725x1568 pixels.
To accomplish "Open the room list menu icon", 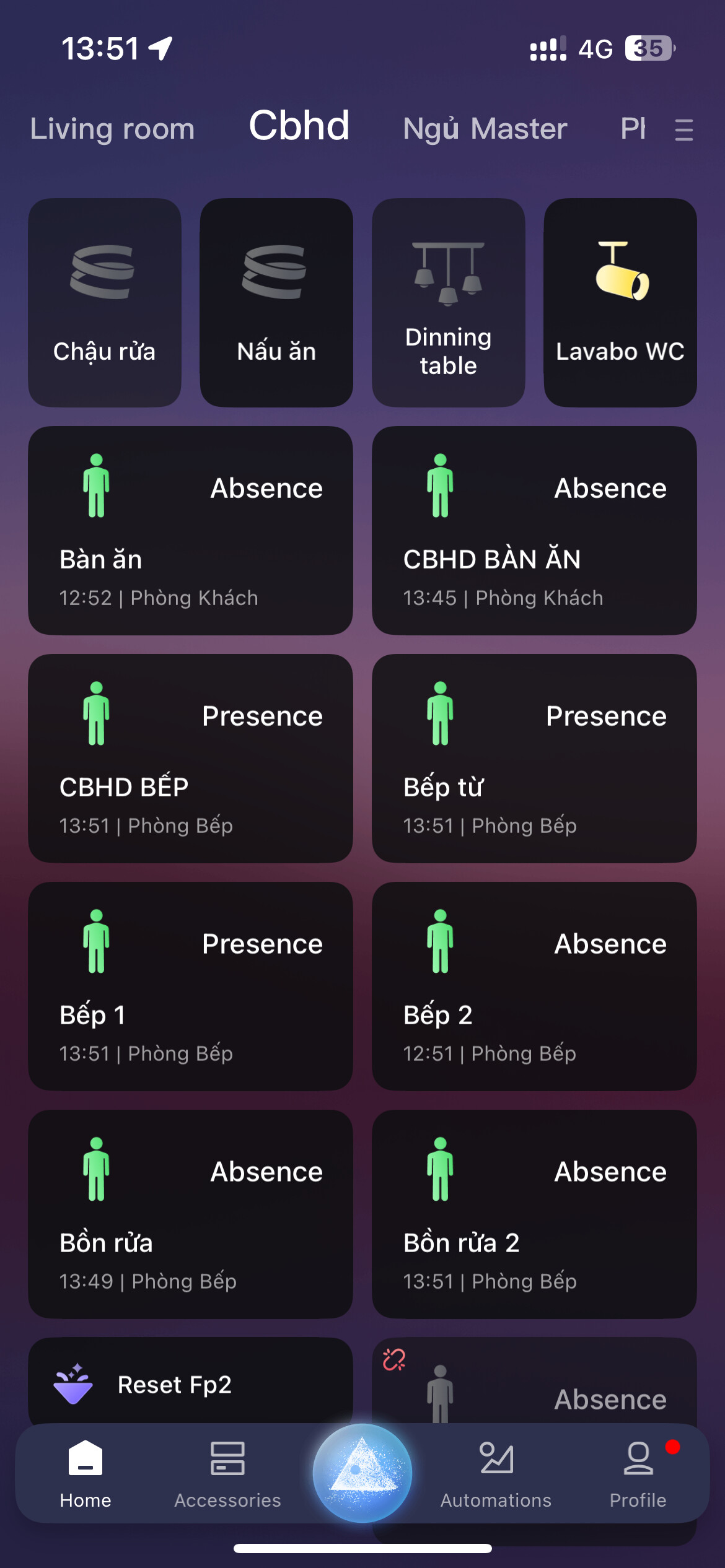I will click(683, 130).
